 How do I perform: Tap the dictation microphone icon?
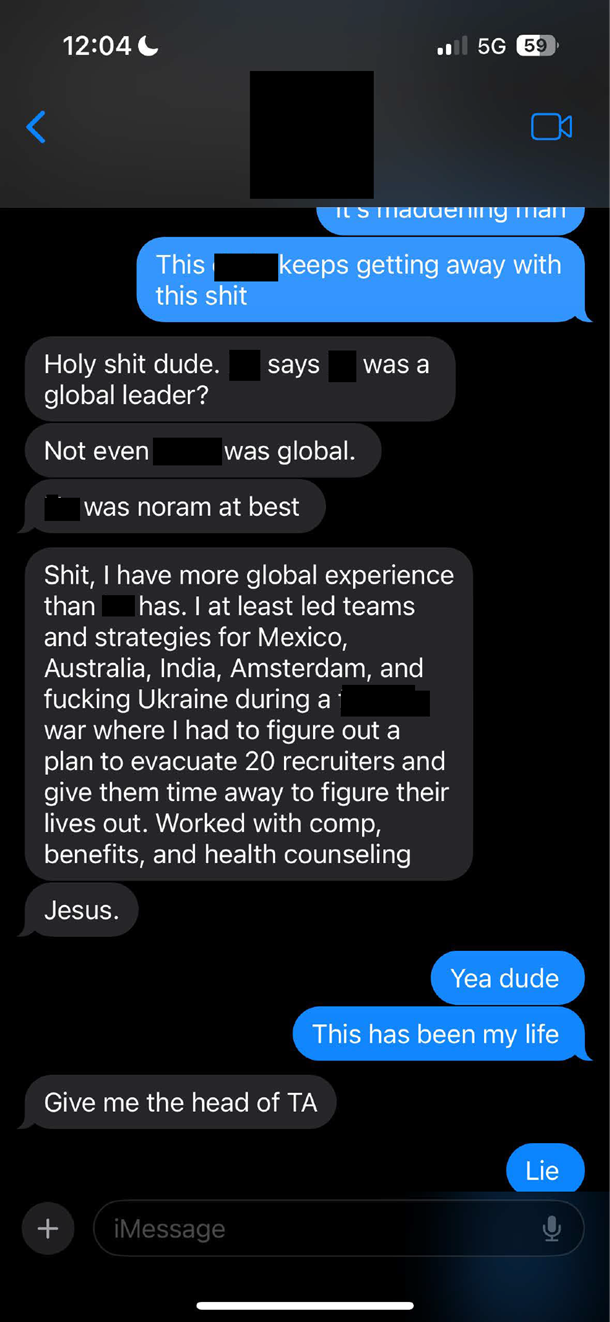[x=551, y=1228]
